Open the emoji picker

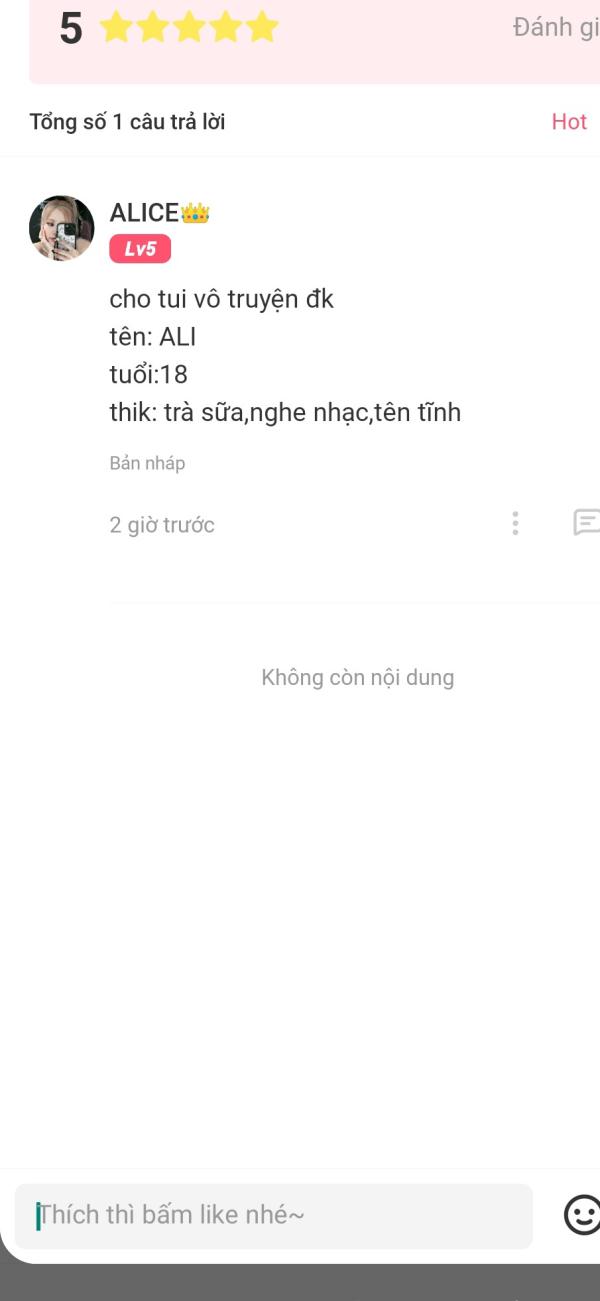582,1215
